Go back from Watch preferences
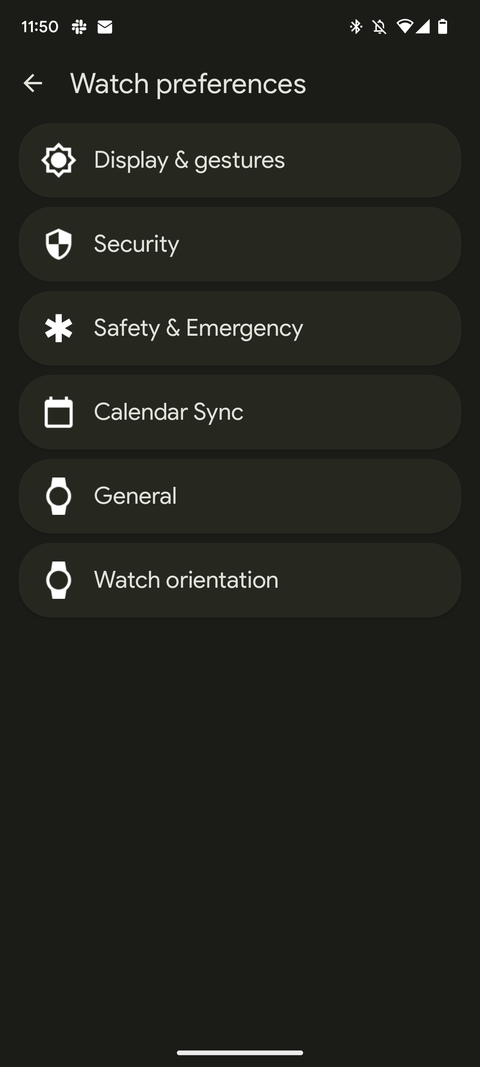 tap(33, 84)
